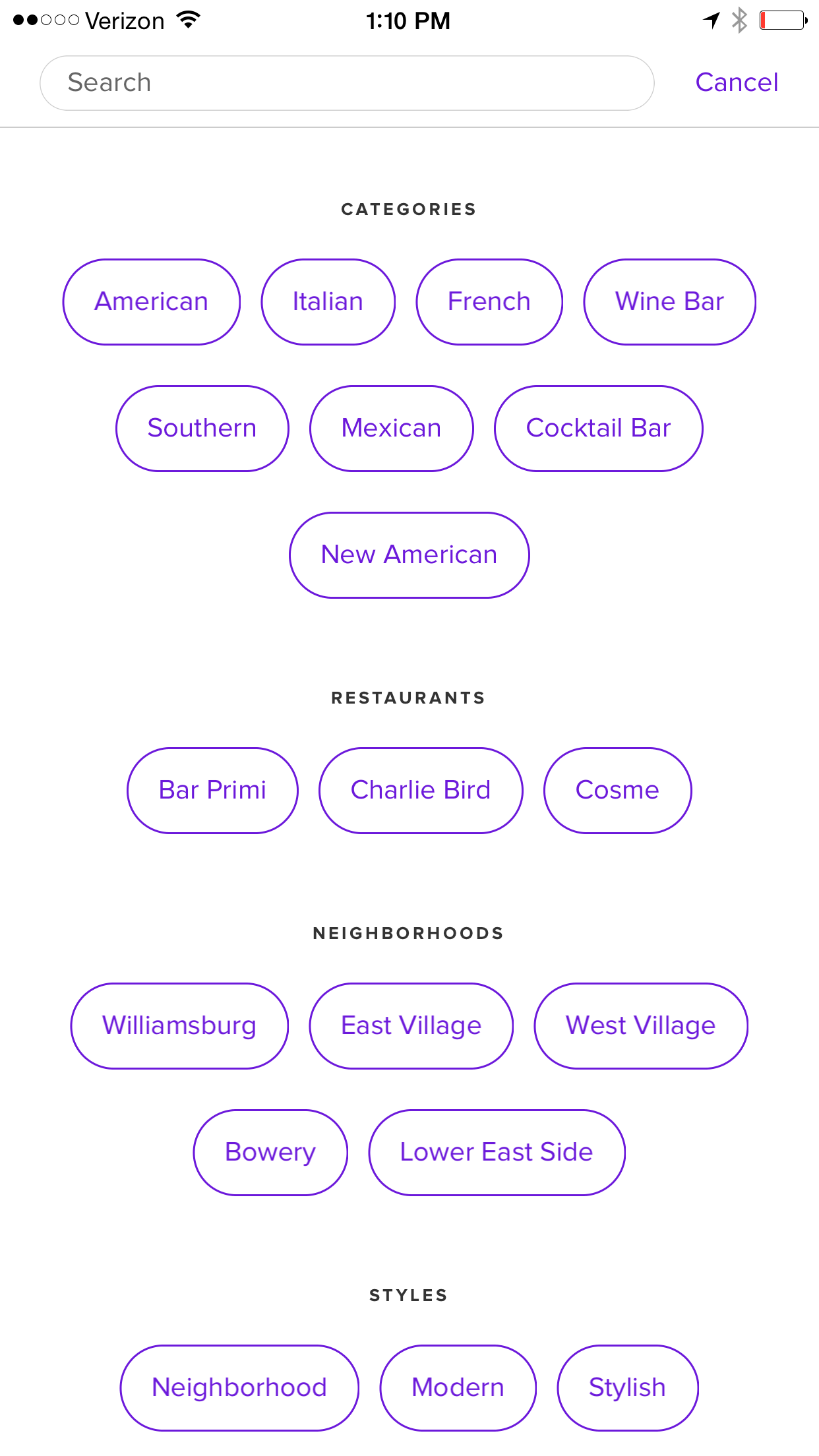Select the New American category
Screen dimensions: 819x1456
coord(409,555)
